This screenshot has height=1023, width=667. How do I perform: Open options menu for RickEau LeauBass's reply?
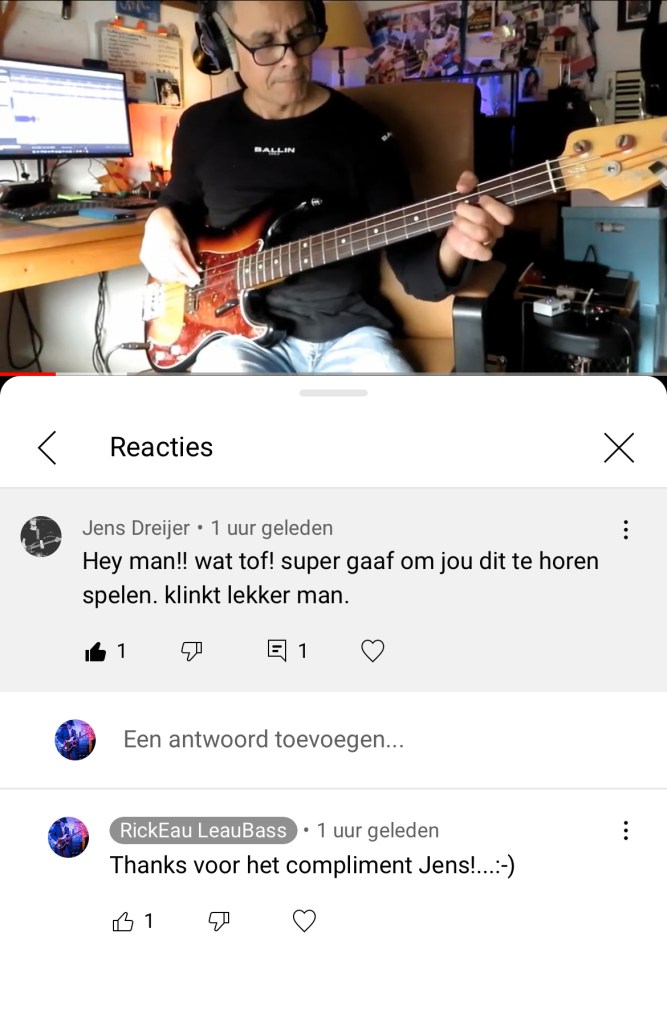point(625,831)
